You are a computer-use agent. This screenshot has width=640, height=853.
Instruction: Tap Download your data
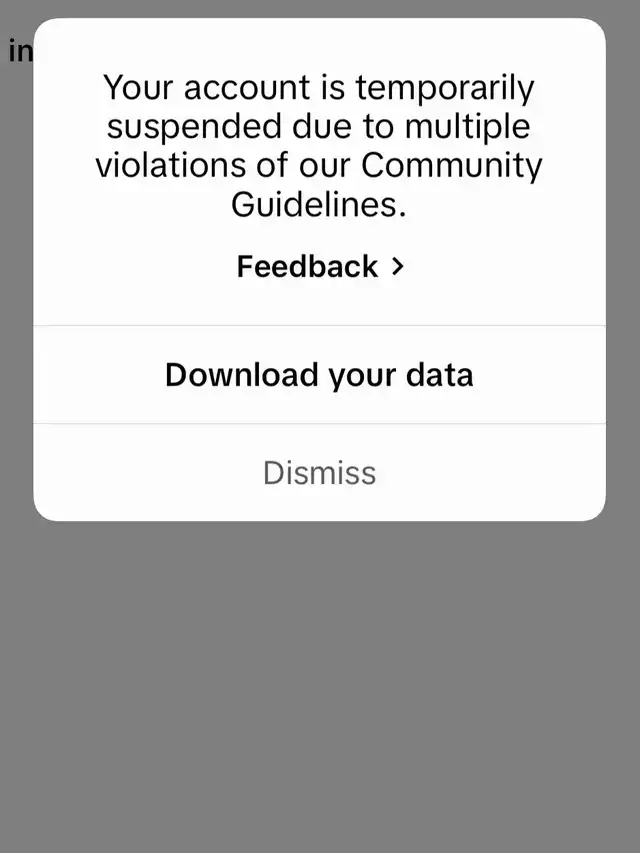pos(319,375)
